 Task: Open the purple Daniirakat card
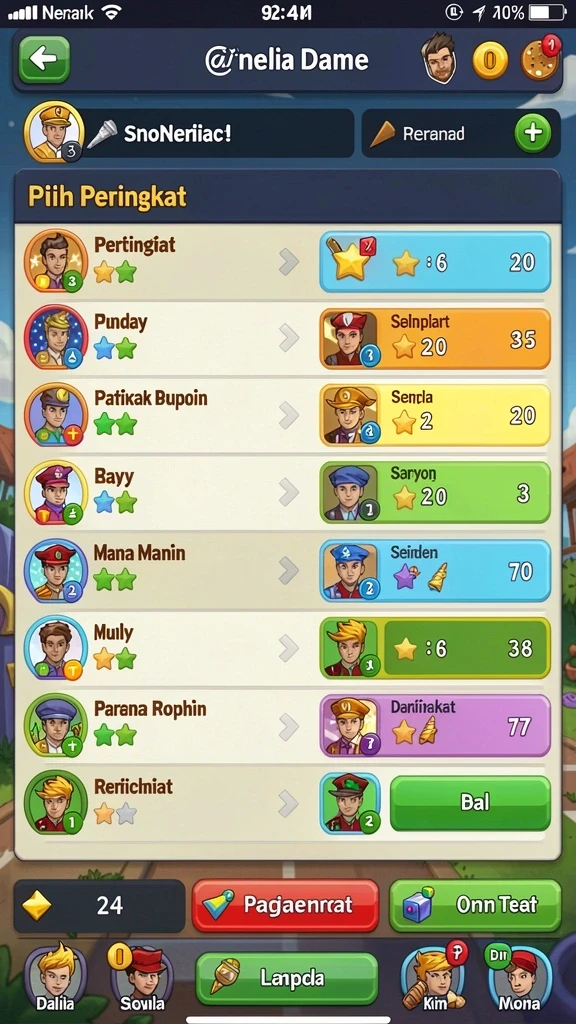(435, 726)
